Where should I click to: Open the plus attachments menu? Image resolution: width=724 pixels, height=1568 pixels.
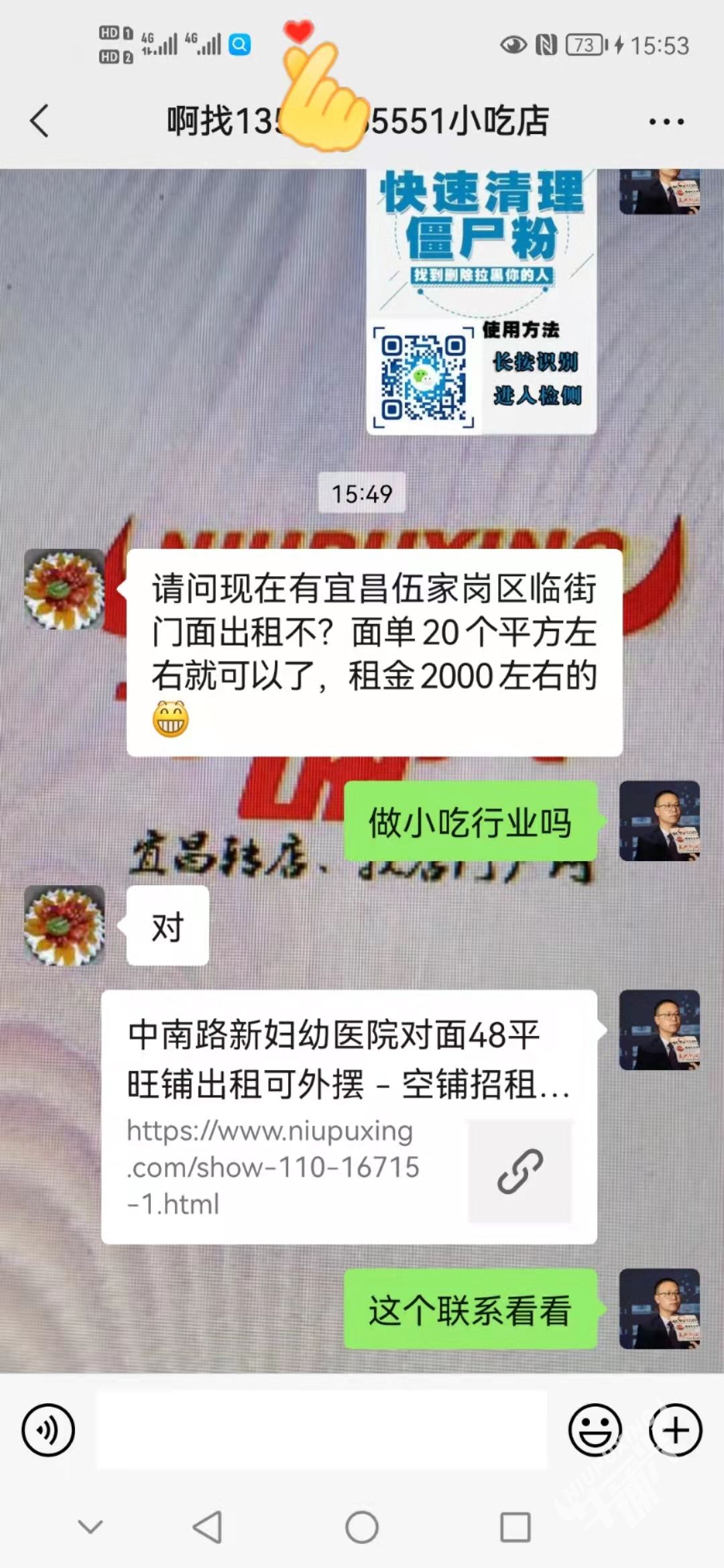pyautogui.click(x=675, y=1429)
